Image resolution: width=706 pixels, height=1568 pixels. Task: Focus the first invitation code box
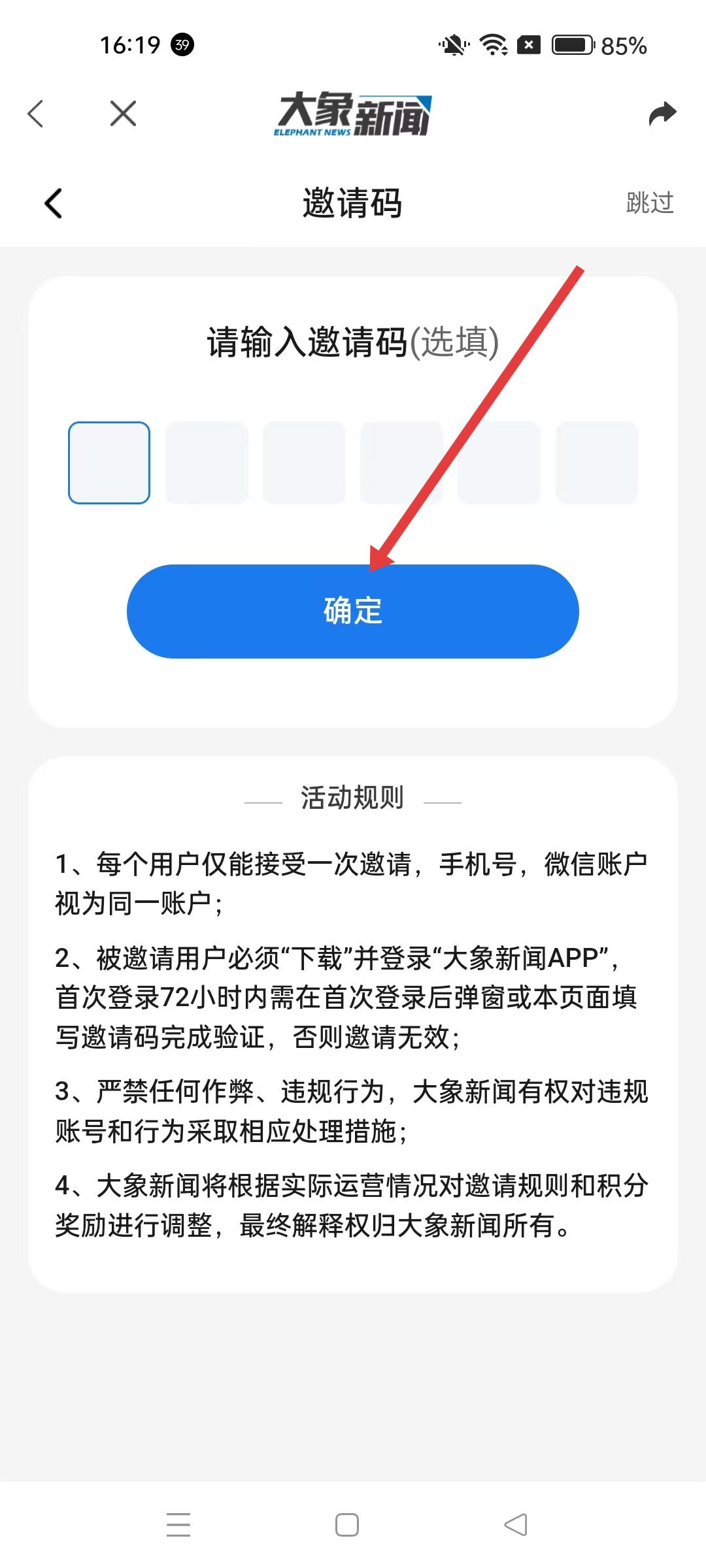coord(109,463)
